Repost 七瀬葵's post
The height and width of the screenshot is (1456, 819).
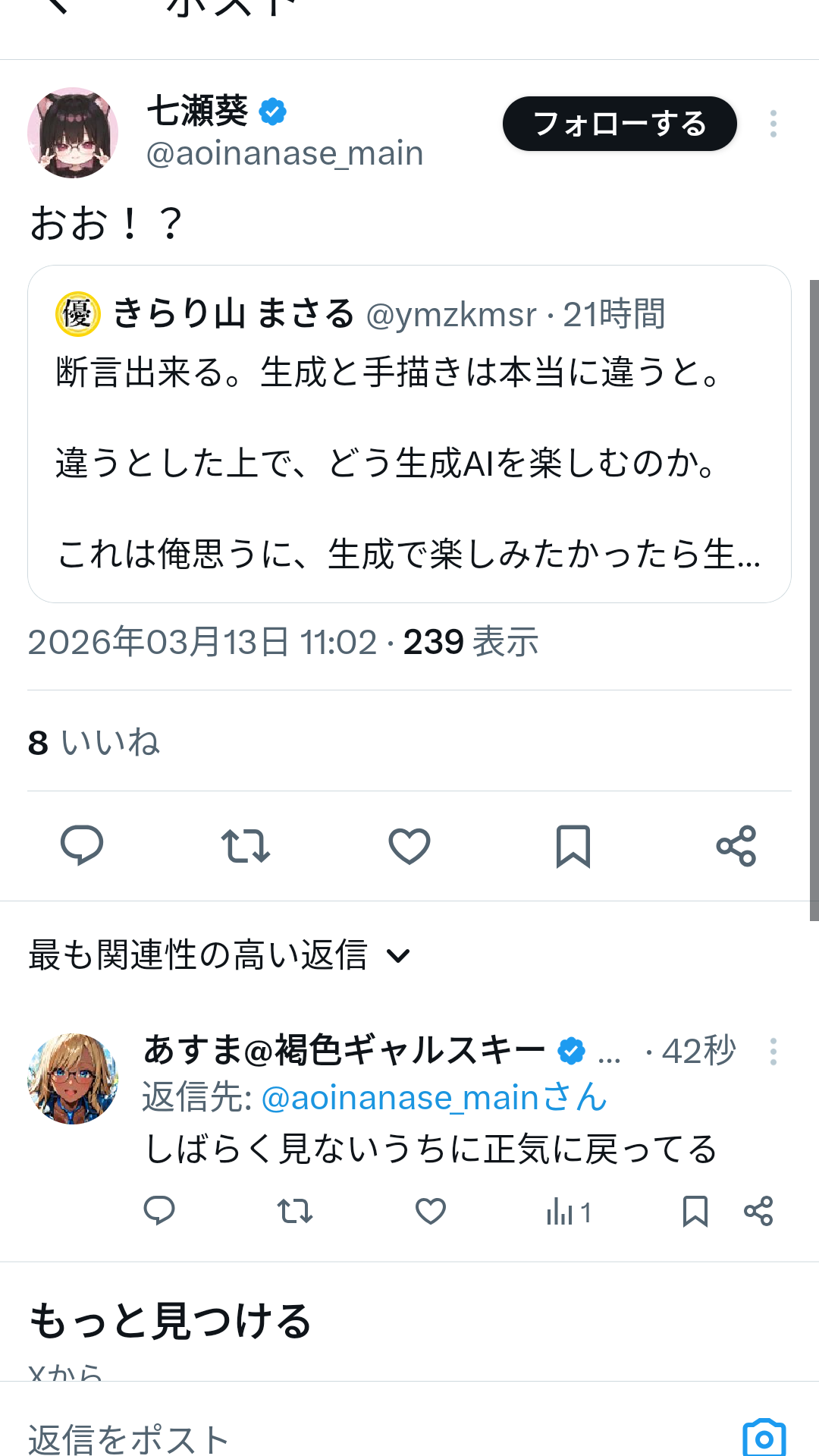coord(245,845)
